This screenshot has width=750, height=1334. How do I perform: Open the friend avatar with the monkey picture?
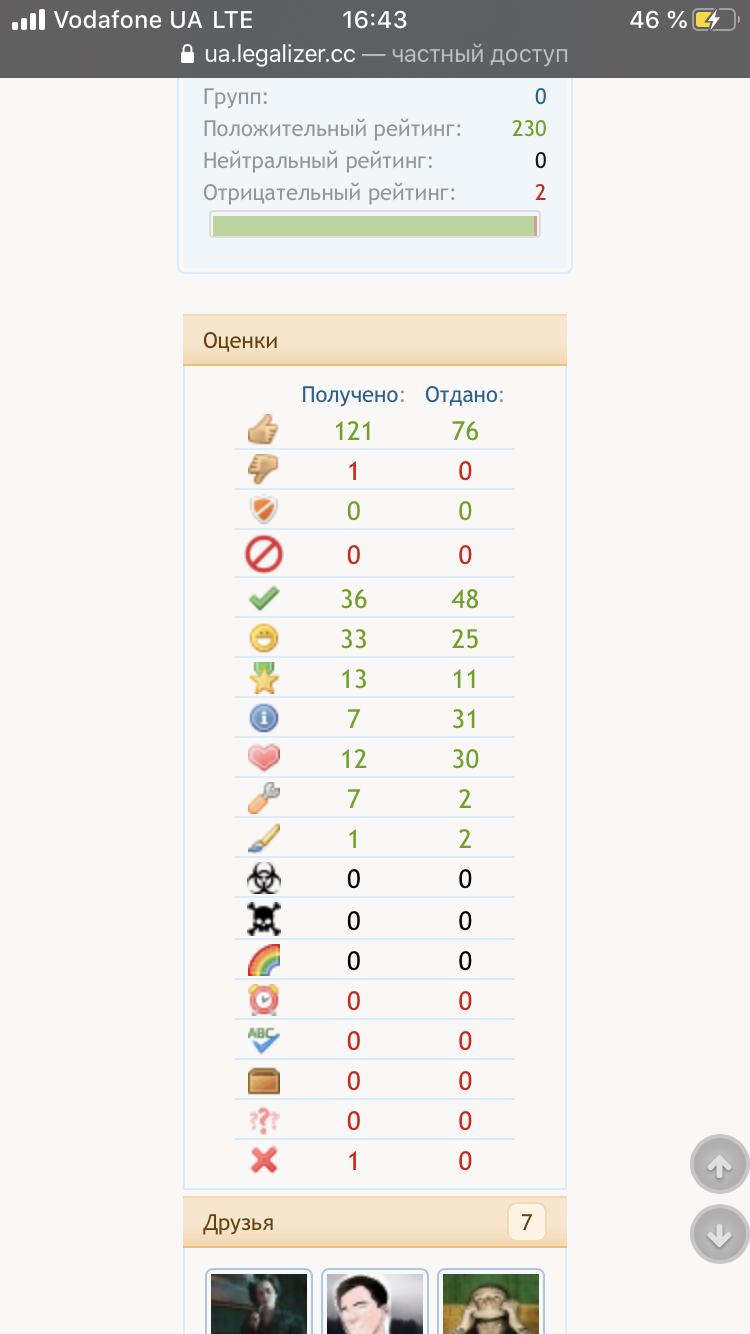coord(490,1302)
